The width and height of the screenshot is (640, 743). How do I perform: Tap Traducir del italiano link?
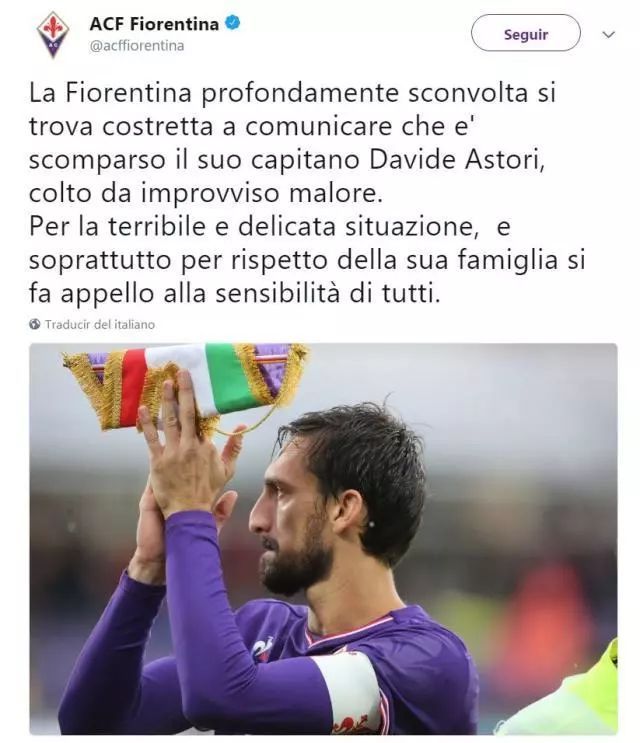99,324
